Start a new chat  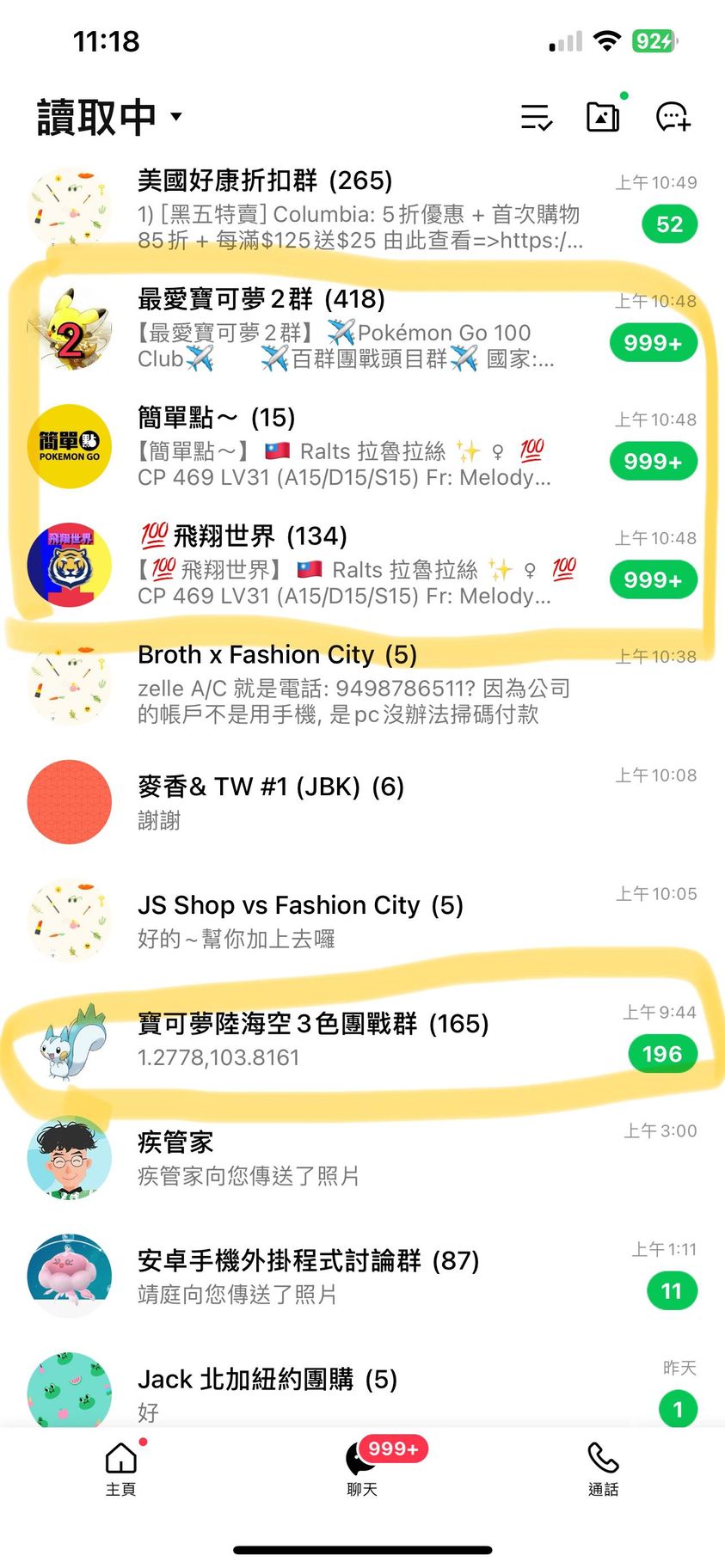(x=673, y=117)
